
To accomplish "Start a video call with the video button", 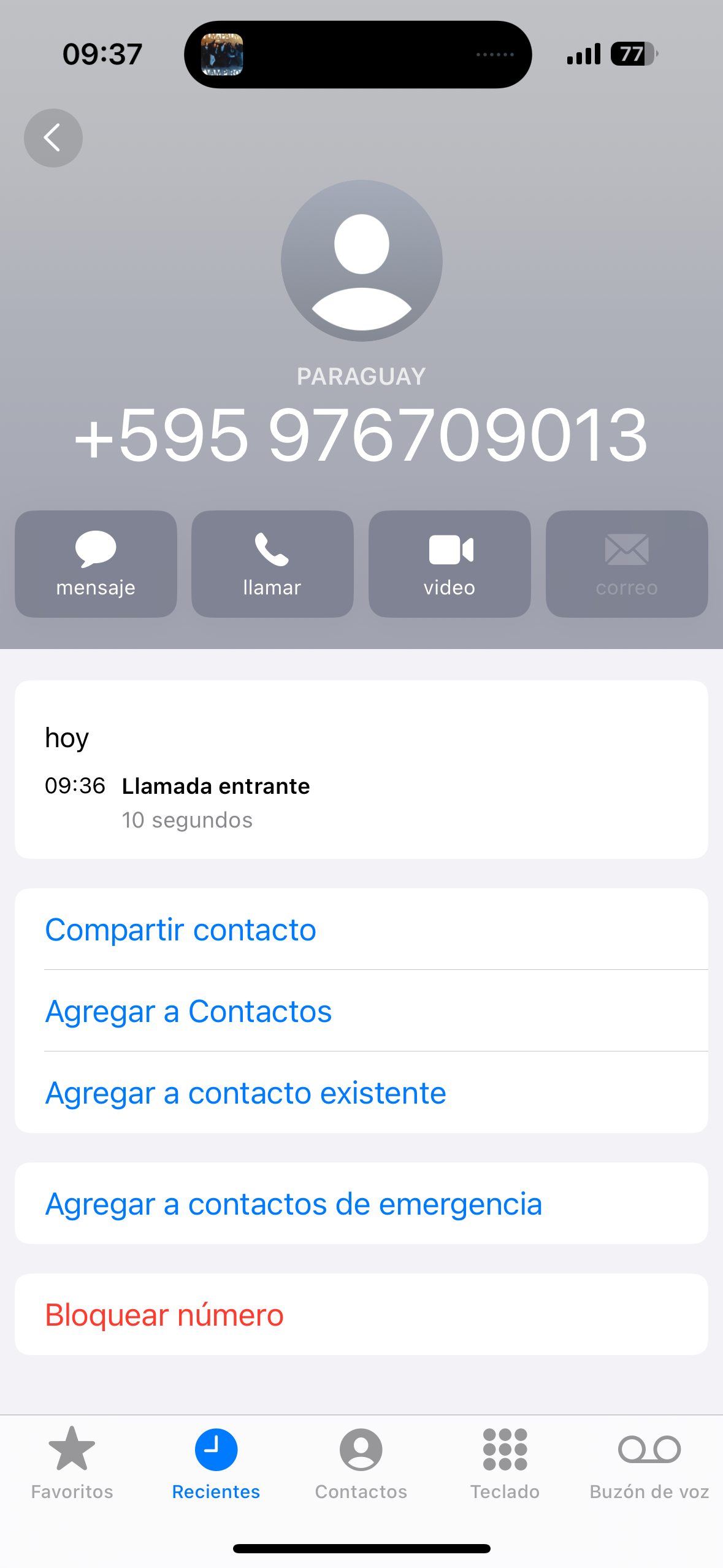I will [449, 564].
